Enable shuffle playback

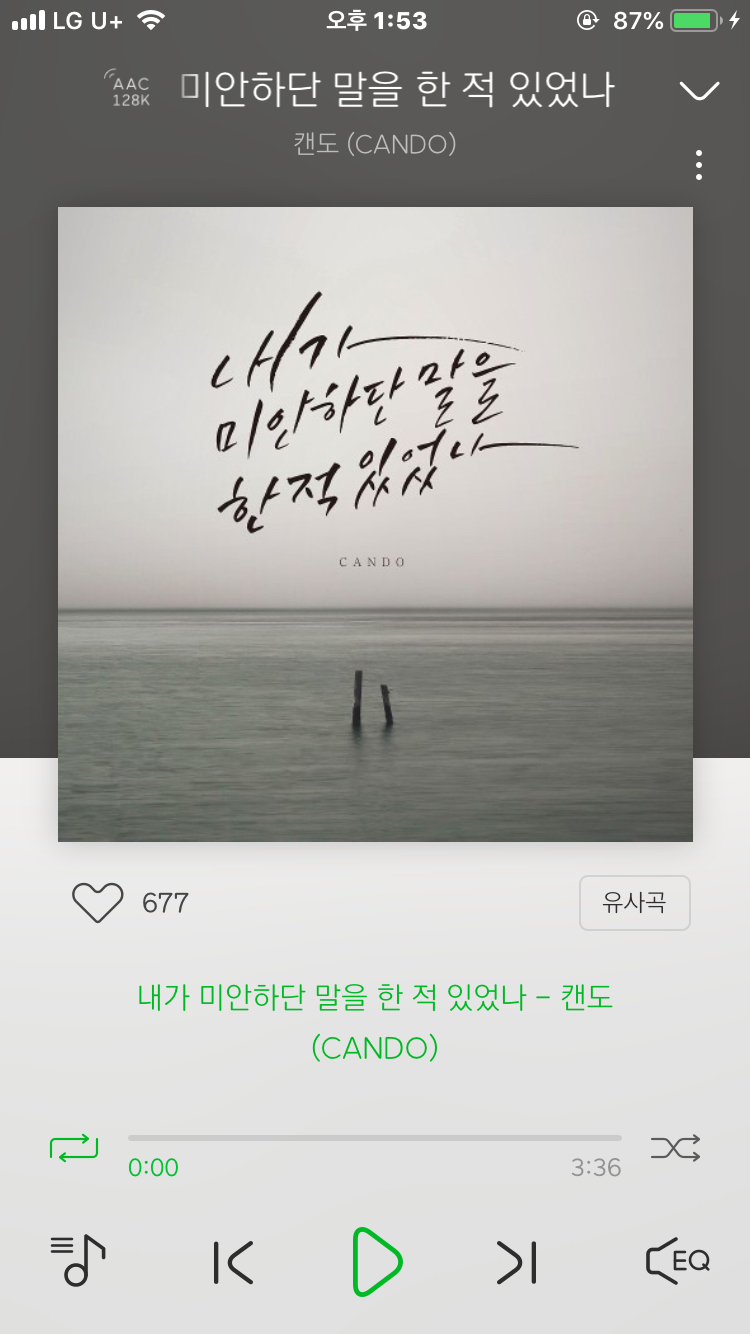point(676,1148)
